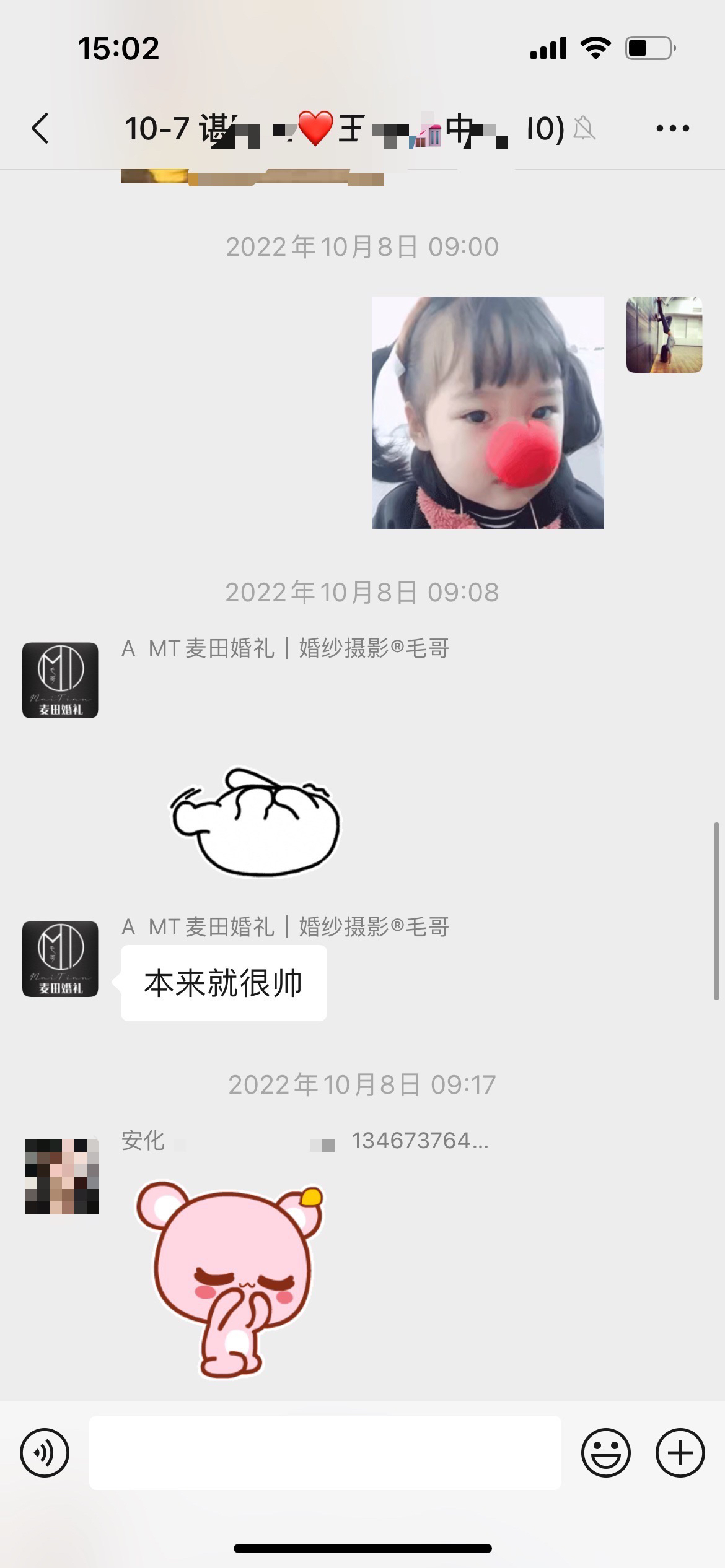The width and height of the screenshot is (725, 1568).
Task: Switch to voice message input
Action: click(45, 1452)
